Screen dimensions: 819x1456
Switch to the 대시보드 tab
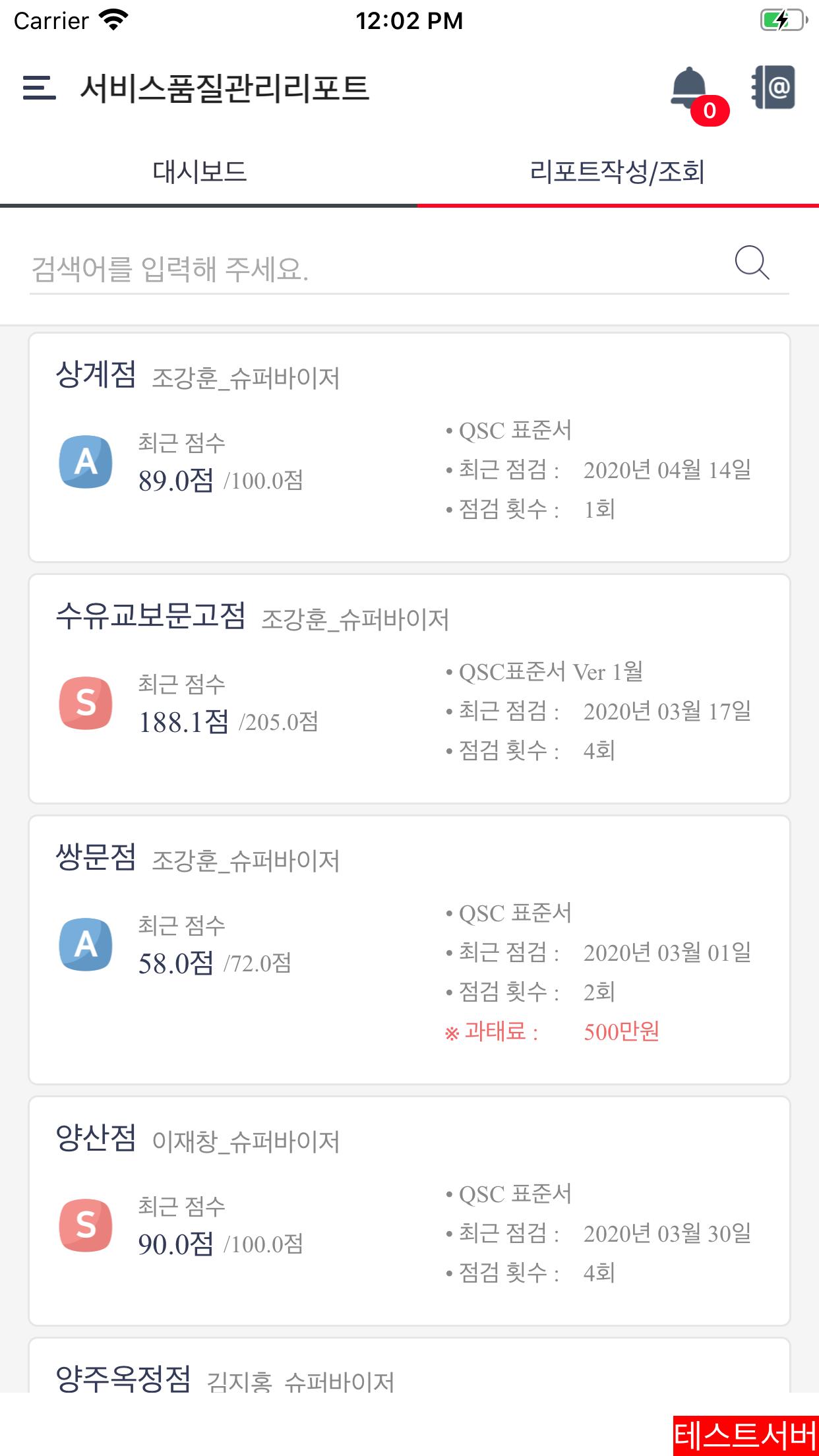200,171
